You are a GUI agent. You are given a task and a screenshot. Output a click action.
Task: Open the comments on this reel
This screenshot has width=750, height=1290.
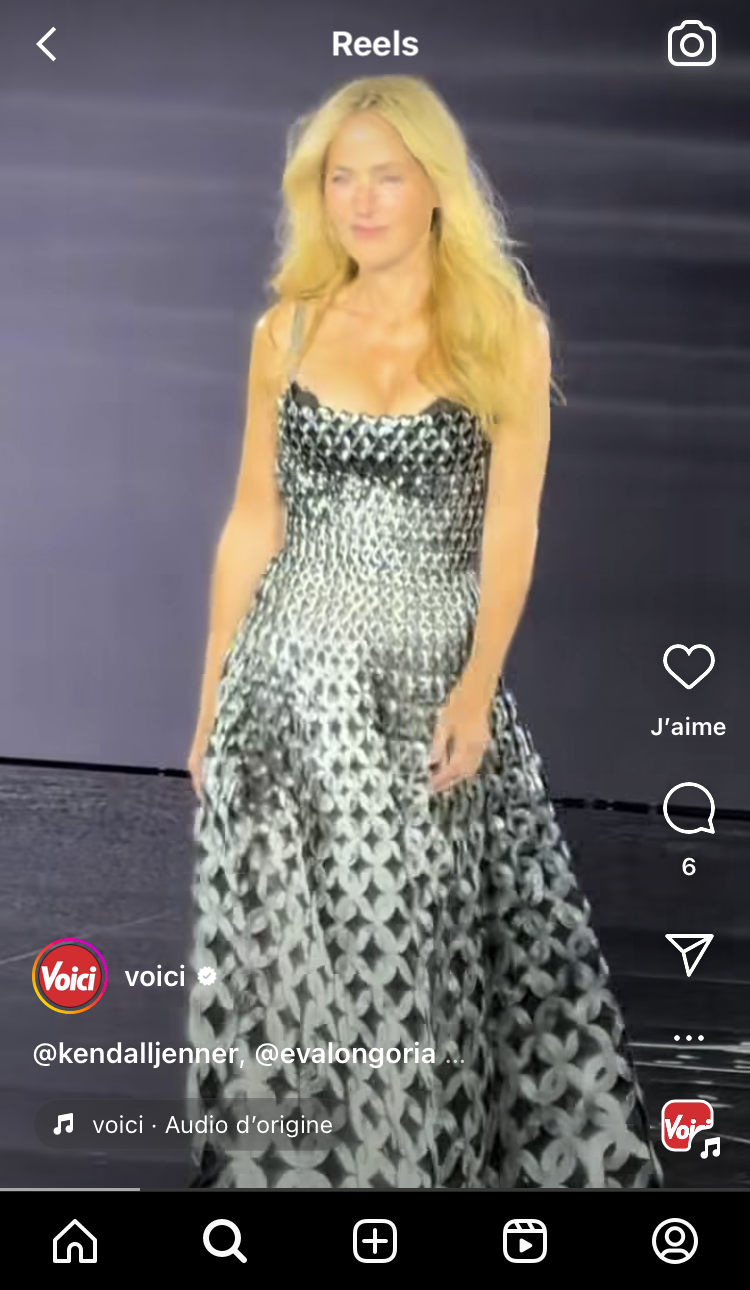(x=689, y=808)
